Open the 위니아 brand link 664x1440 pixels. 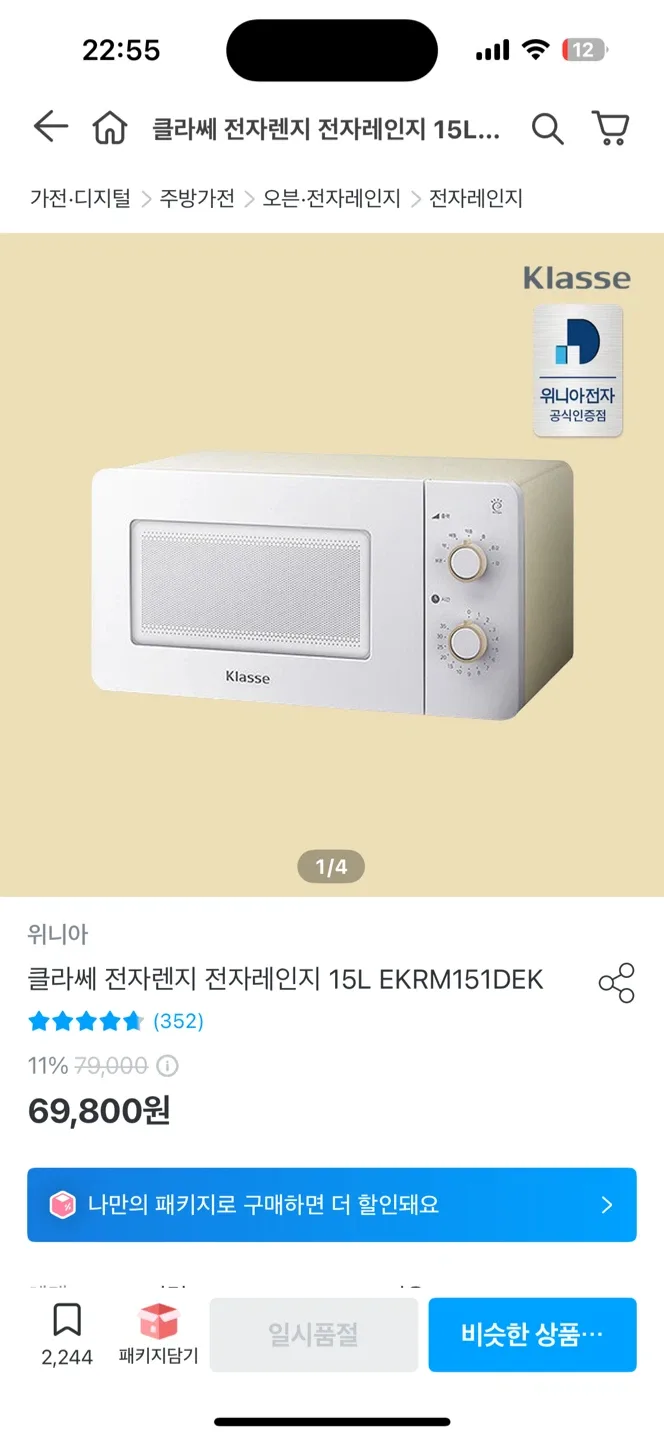pos(58,934)
